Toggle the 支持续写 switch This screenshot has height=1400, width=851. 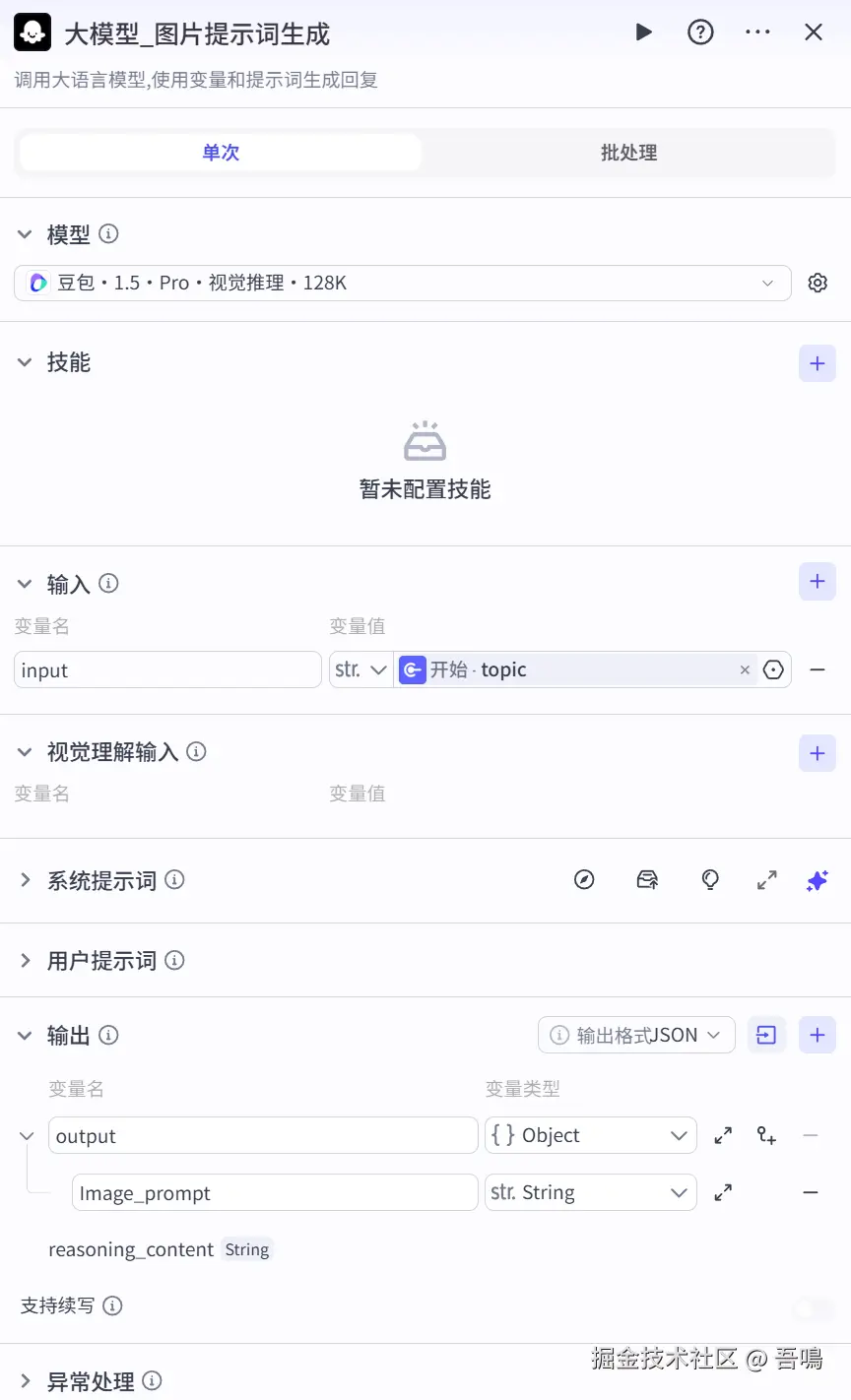(814, 1308)
